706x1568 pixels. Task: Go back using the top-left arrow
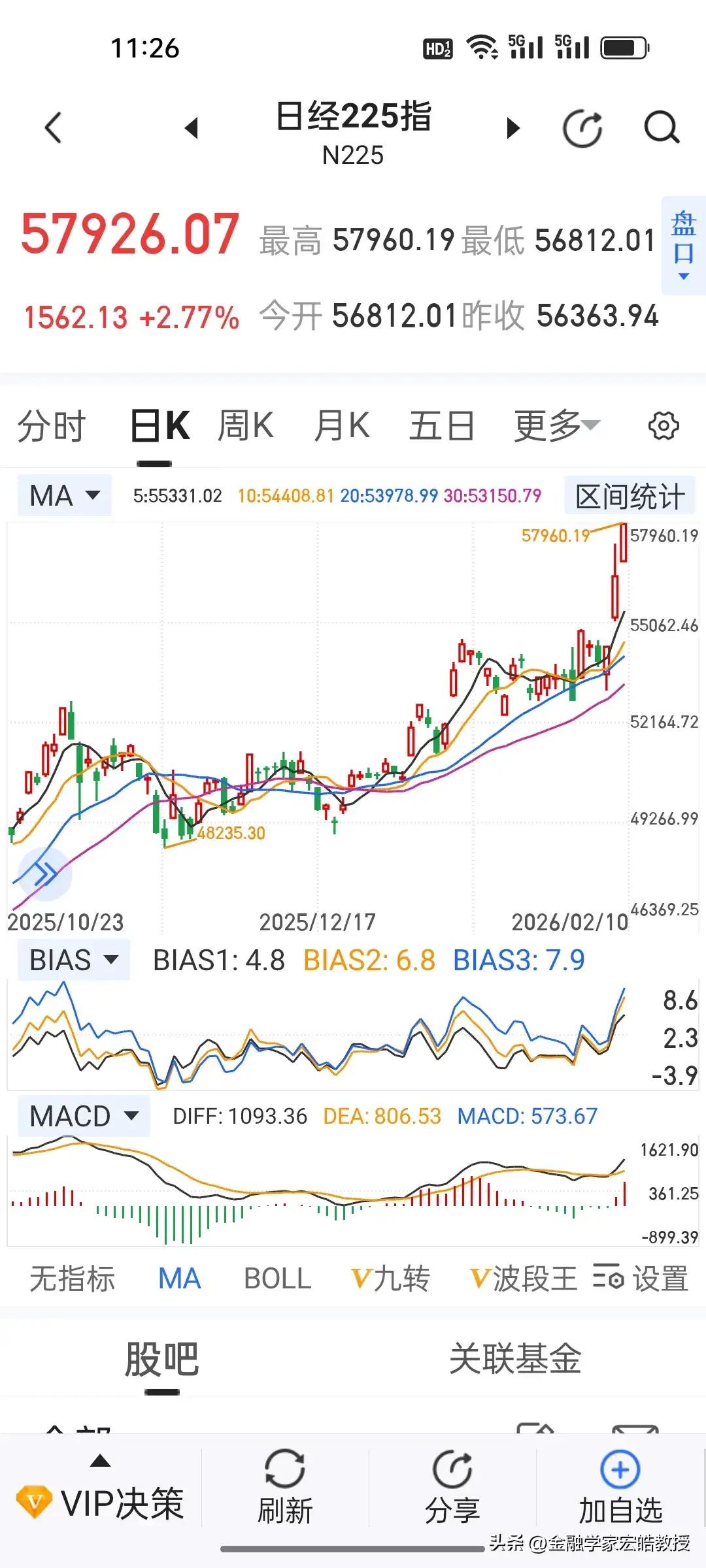click(x=54, y=127)
